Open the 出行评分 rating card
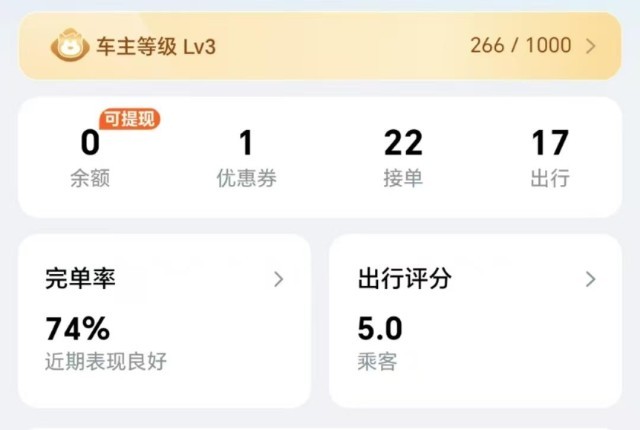Viewport: 640px width, 430px height. [475, 320]
